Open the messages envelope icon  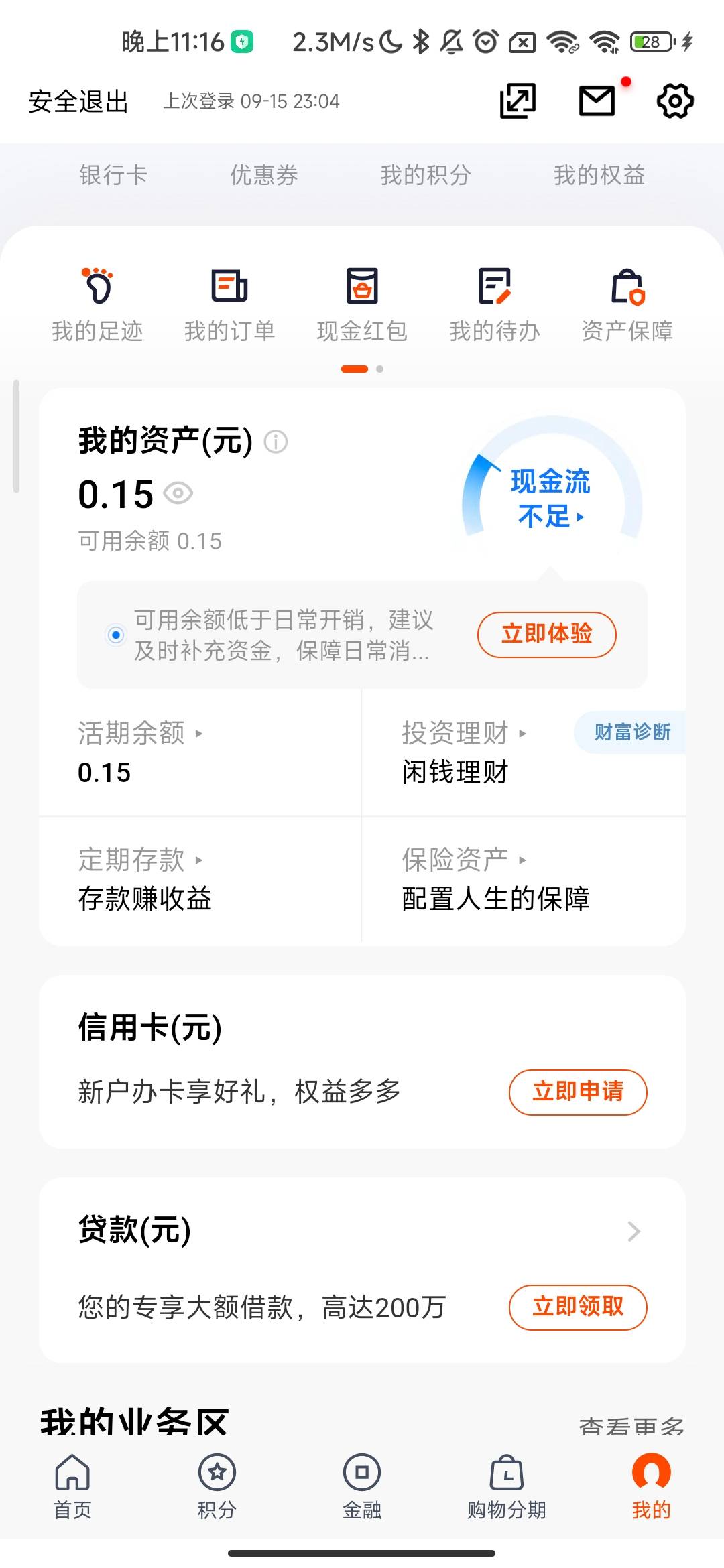597,101
